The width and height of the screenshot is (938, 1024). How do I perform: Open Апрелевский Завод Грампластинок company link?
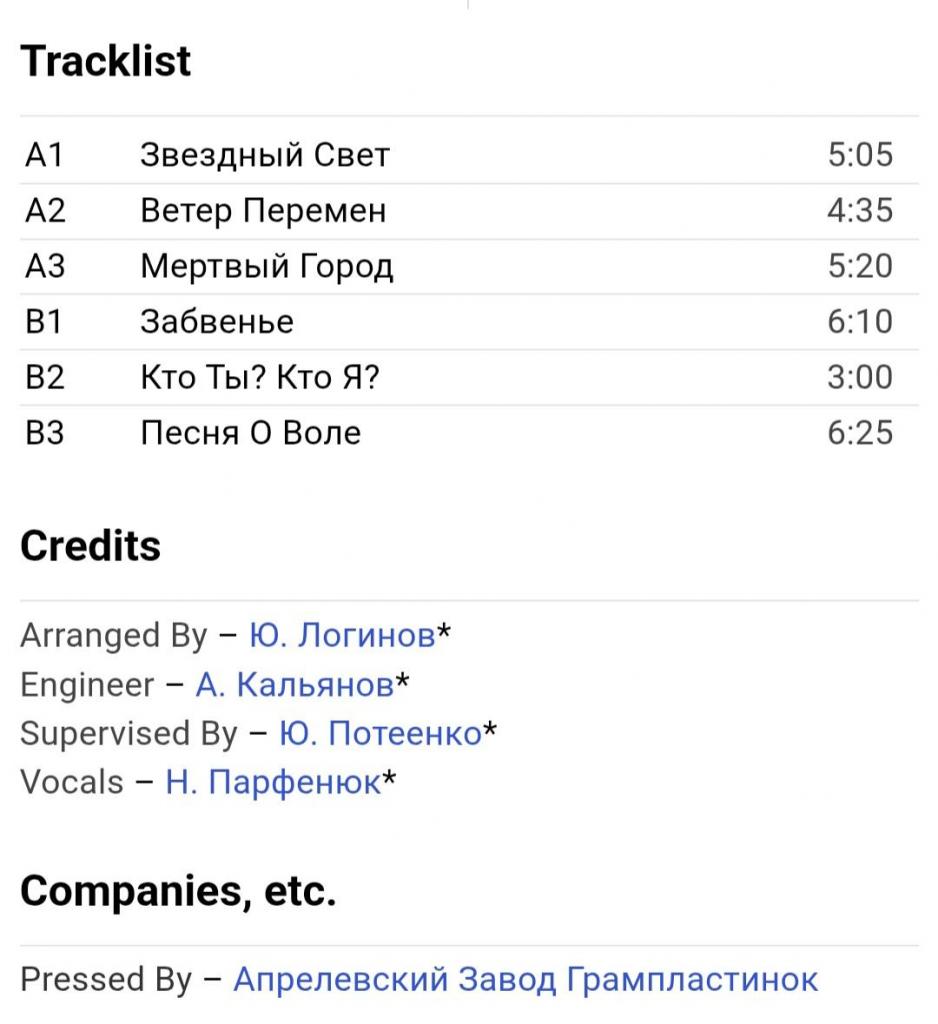[525, 979]
